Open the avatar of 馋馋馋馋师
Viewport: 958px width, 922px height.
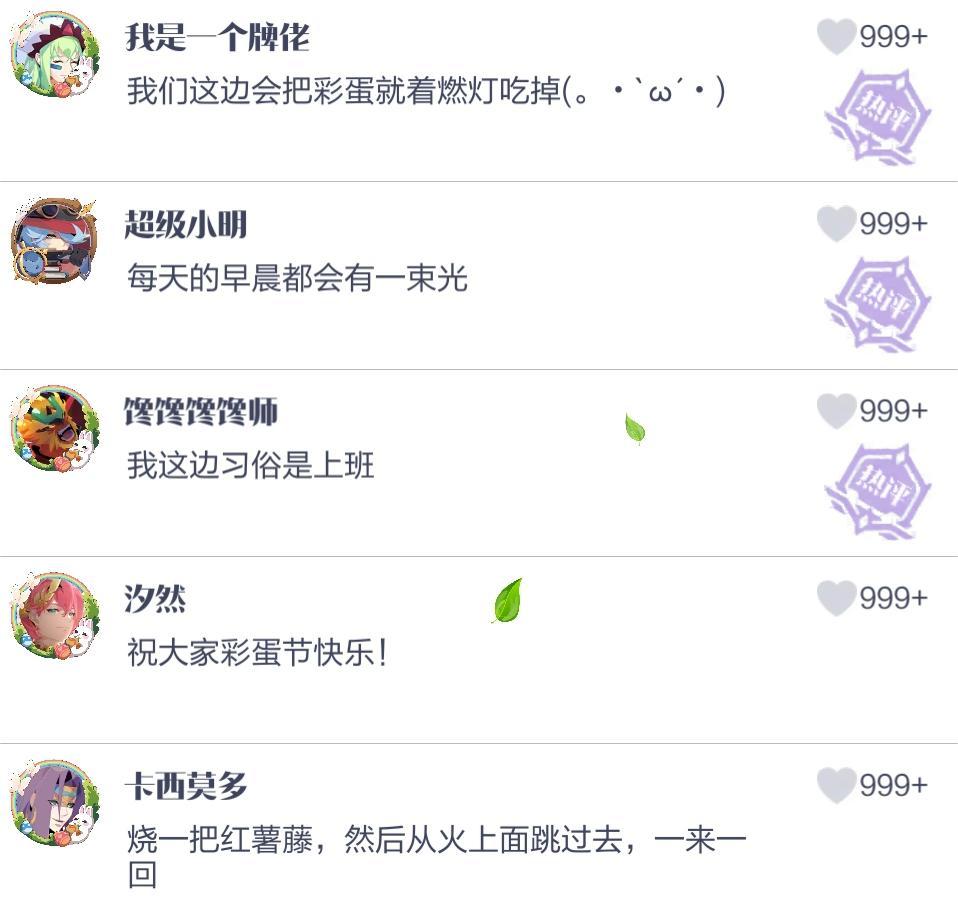55,430
